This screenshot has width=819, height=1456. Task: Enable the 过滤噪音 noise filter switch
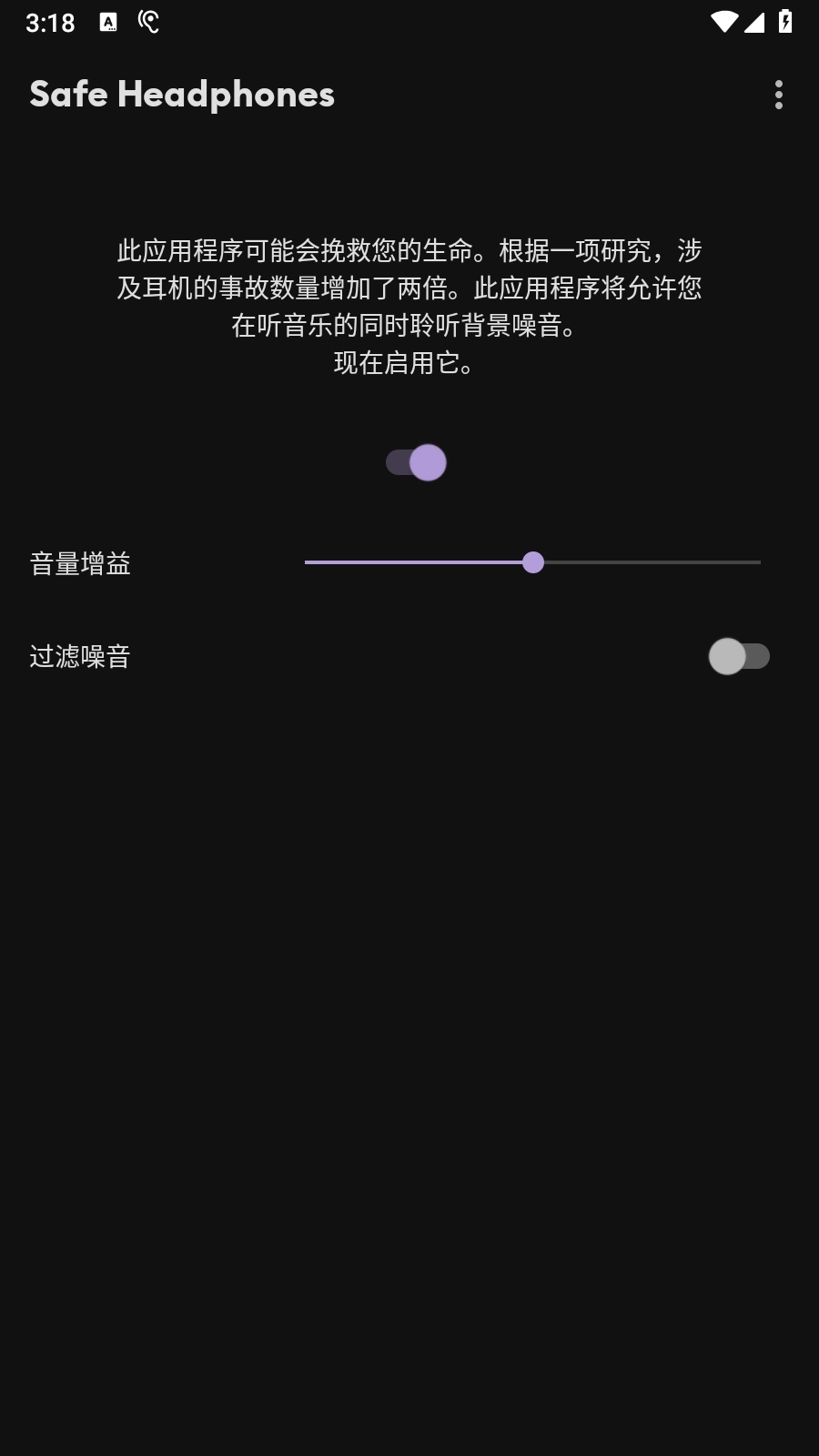point(739,655)
